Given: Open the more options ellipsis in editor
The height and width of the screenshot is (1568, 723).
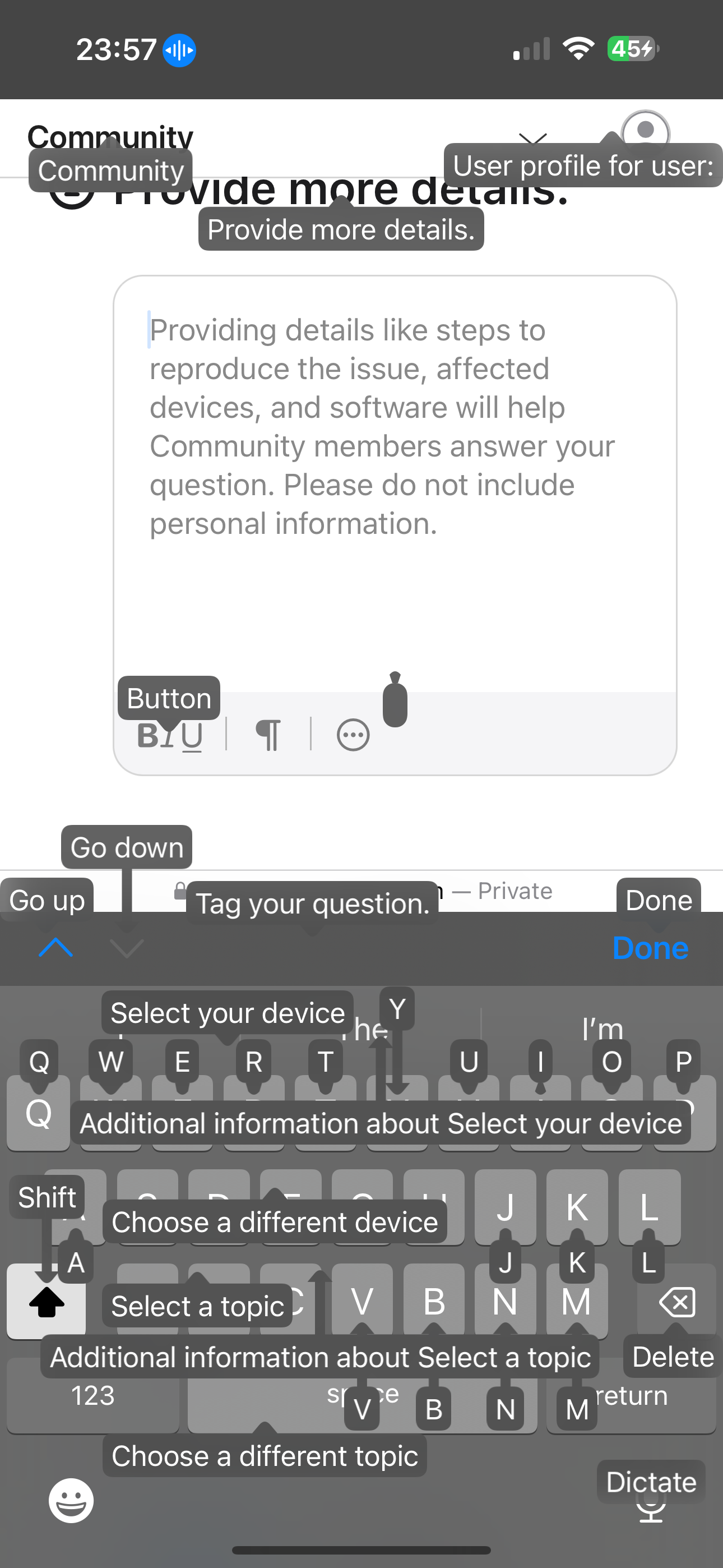Looking at the screenshot, I should [x=353, y=735].
